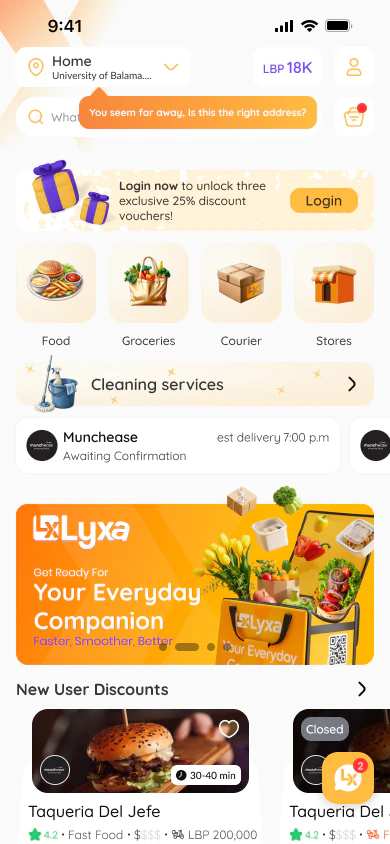This screenshot has width=390, height=844.
Task: Open the Lyxa chat support bubble
Action: (348, 777)
